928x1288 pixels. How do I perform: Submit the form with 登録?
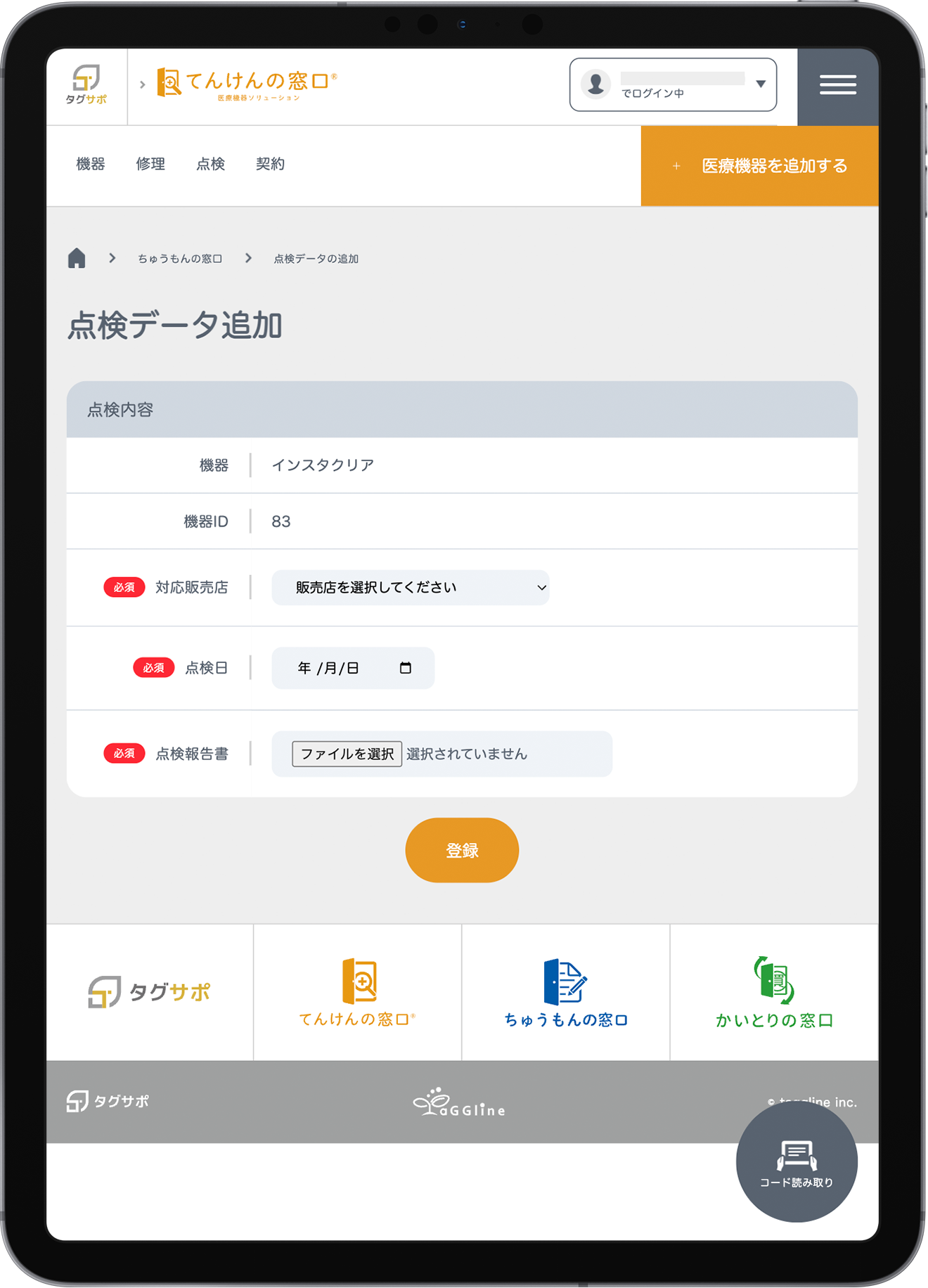tap(462, 850)
